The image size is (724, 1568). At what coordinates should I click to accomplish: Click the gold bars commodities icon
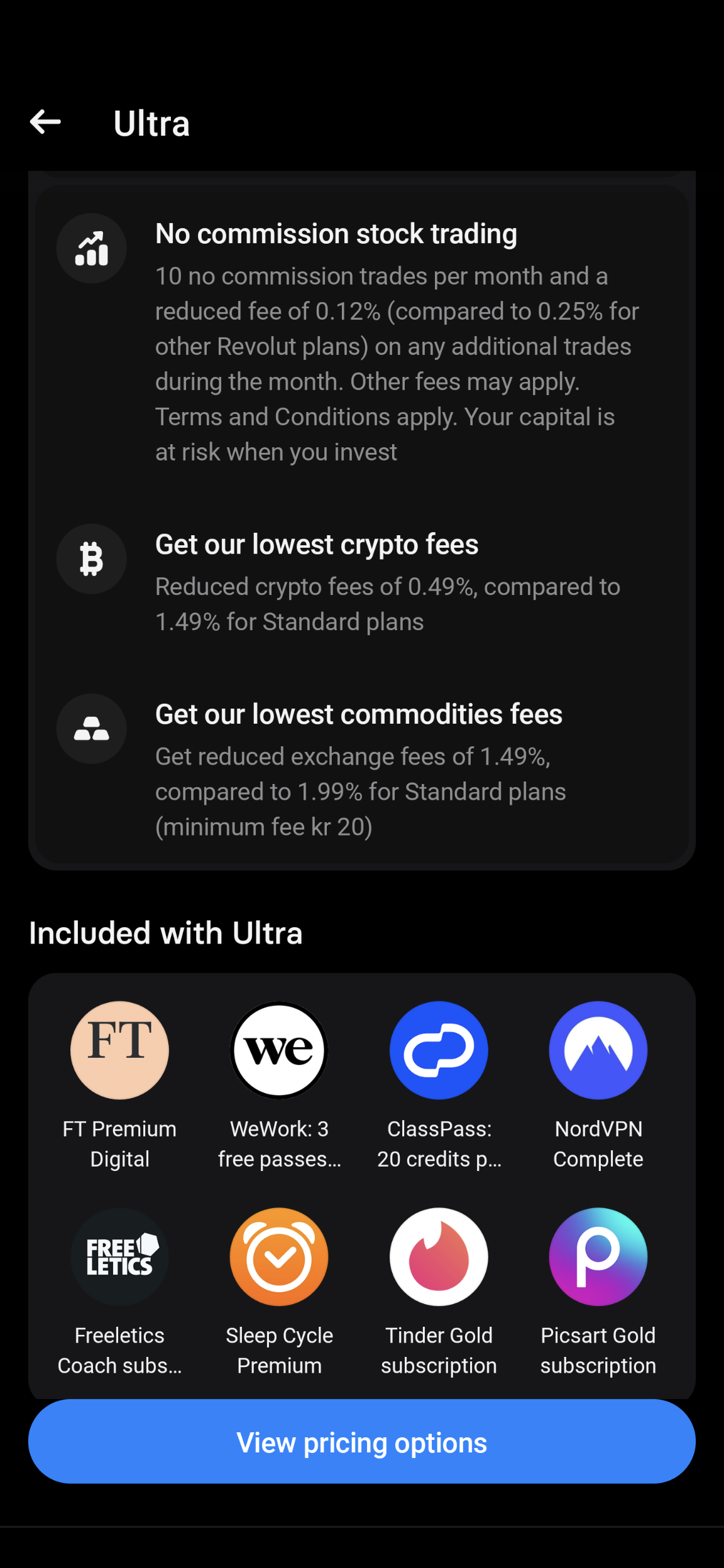tap(91, 729)
